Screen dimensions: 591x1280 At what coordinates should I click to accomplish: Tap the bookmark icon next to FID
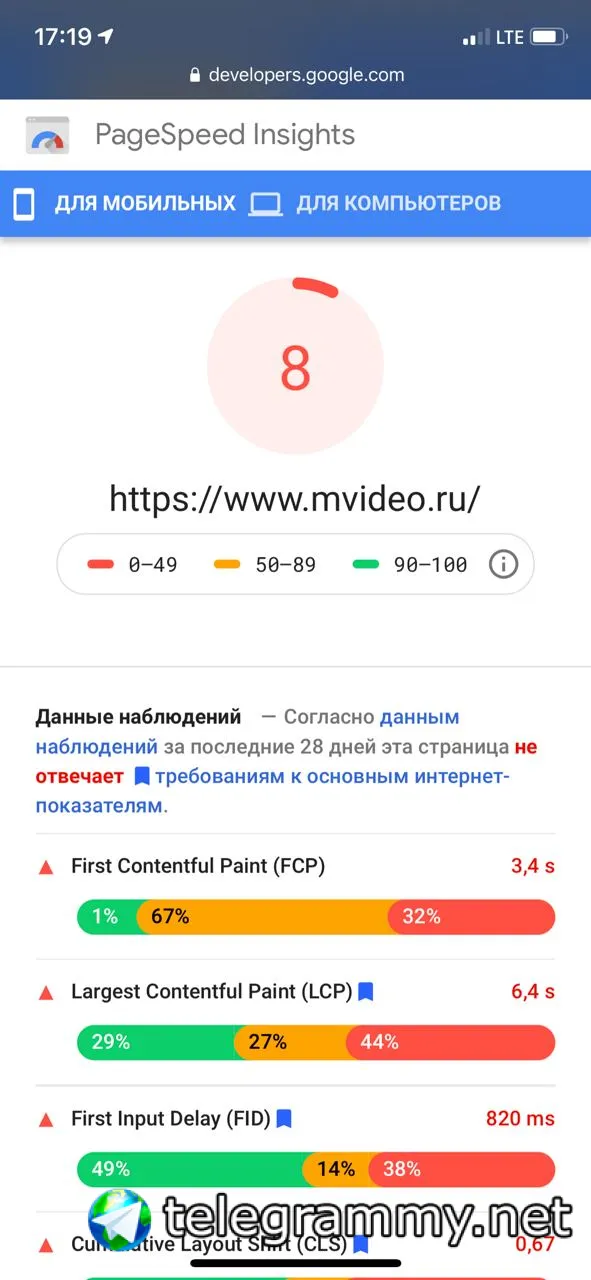click(x=284, y=1118)
